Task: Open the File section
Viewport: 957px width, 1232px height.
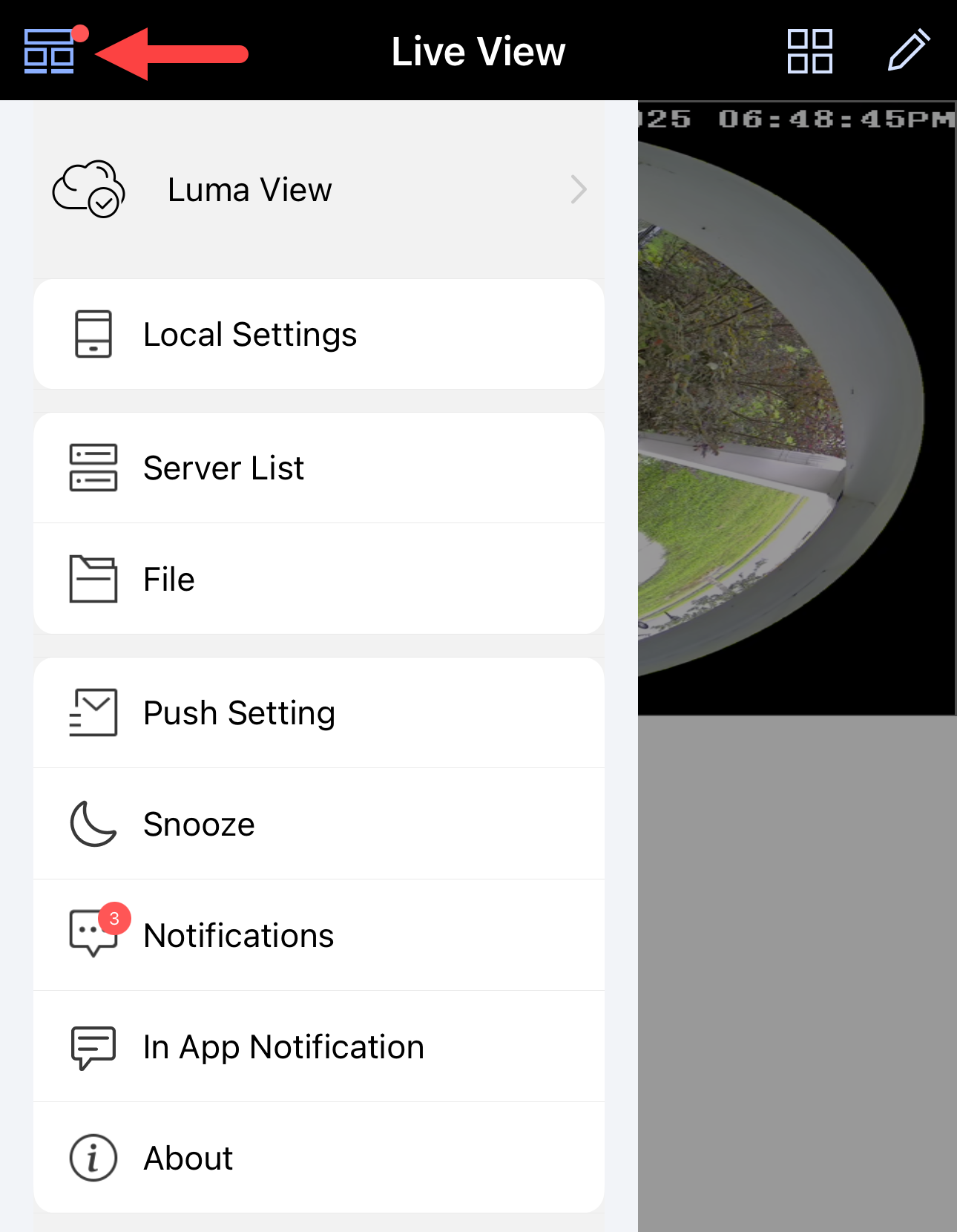Action: 319,579
